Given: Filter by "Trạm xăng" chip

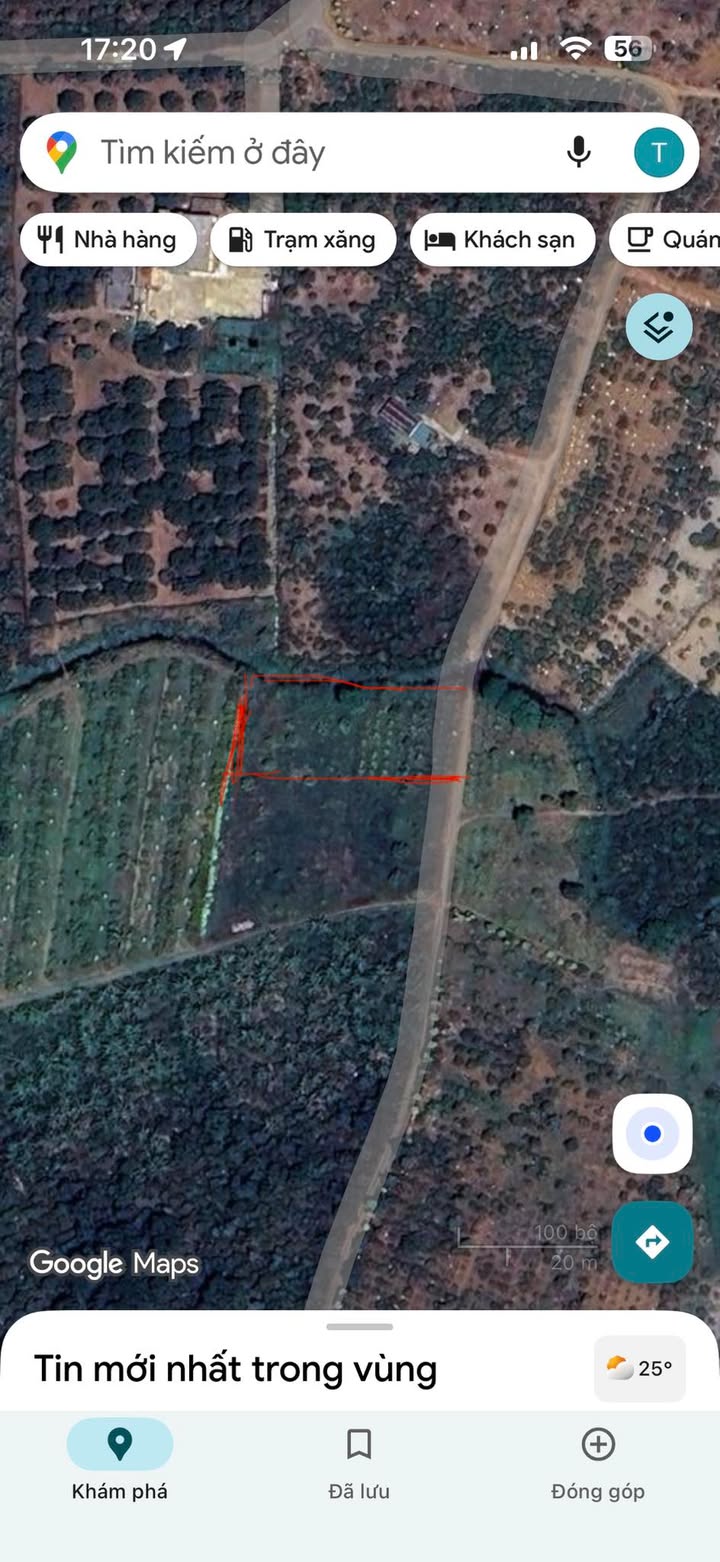Looking at the screenshot, I should pyautogui.click(x=303, y=240).
